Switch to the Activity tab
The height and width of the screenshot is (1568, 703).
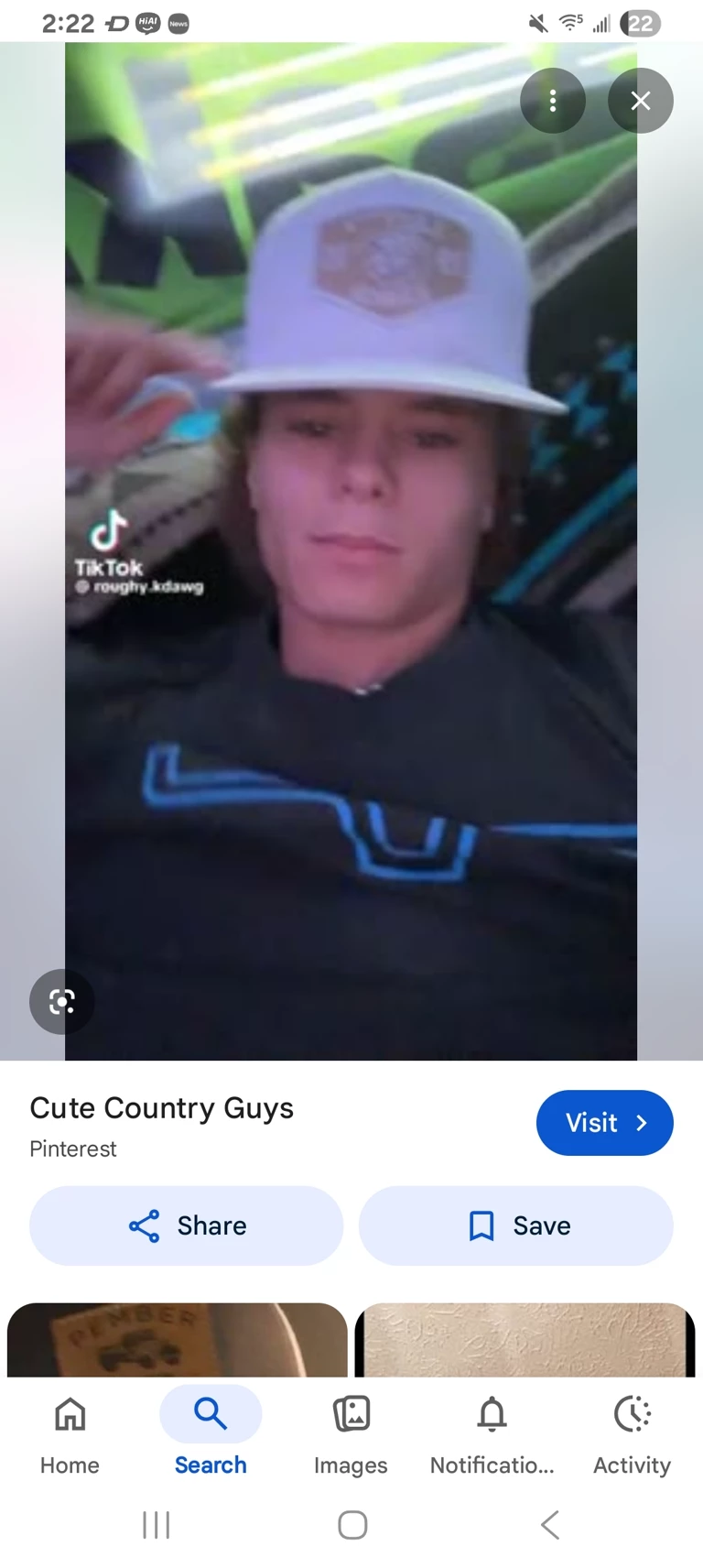pos(632,1432)
